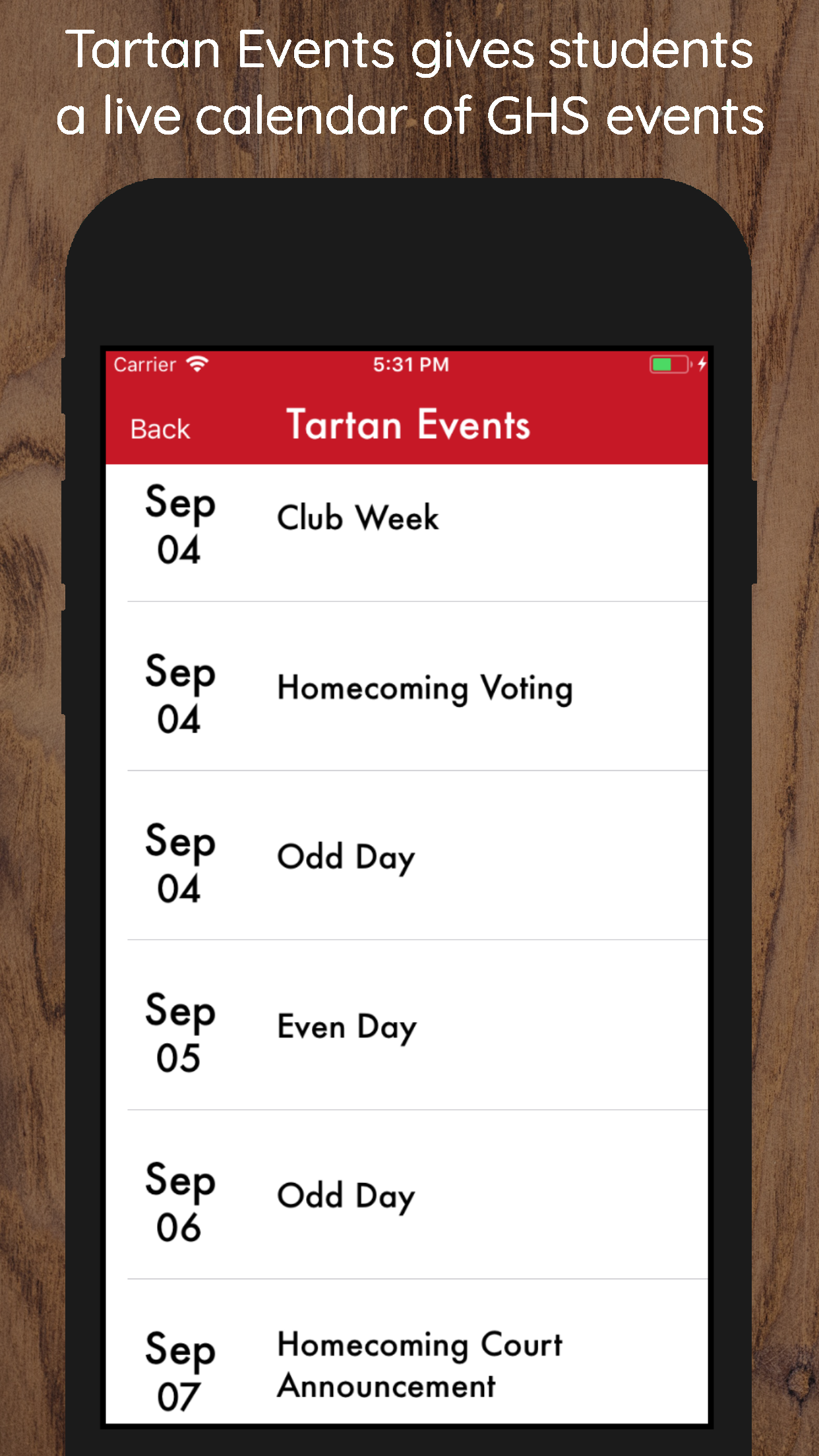This screenshot has width=819, height=1456.
Task: Tap the 5:31 PM clock display
Action: point(409,363)
